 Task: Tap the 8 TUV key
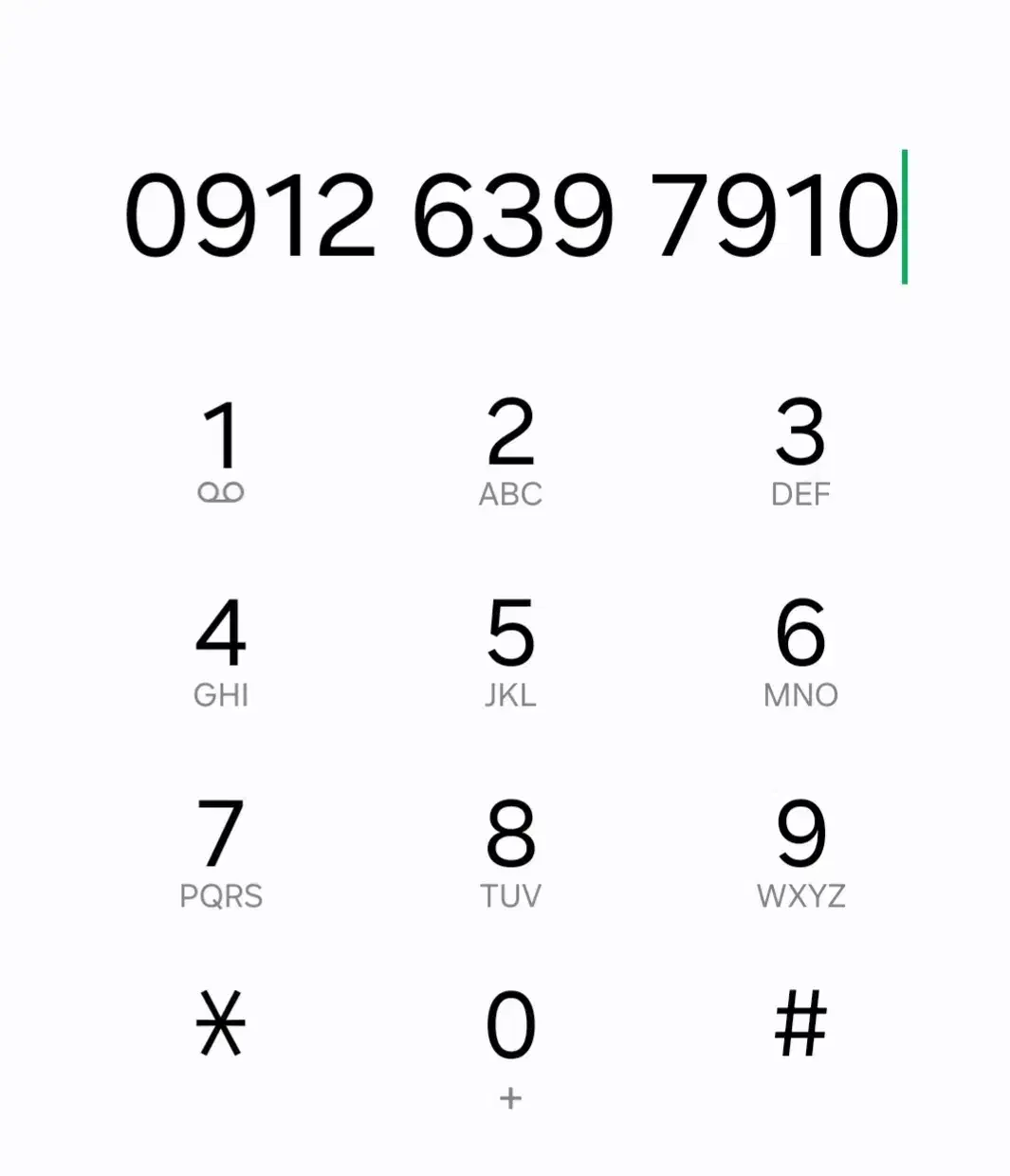pyautogui.click(x=510, y=851)
